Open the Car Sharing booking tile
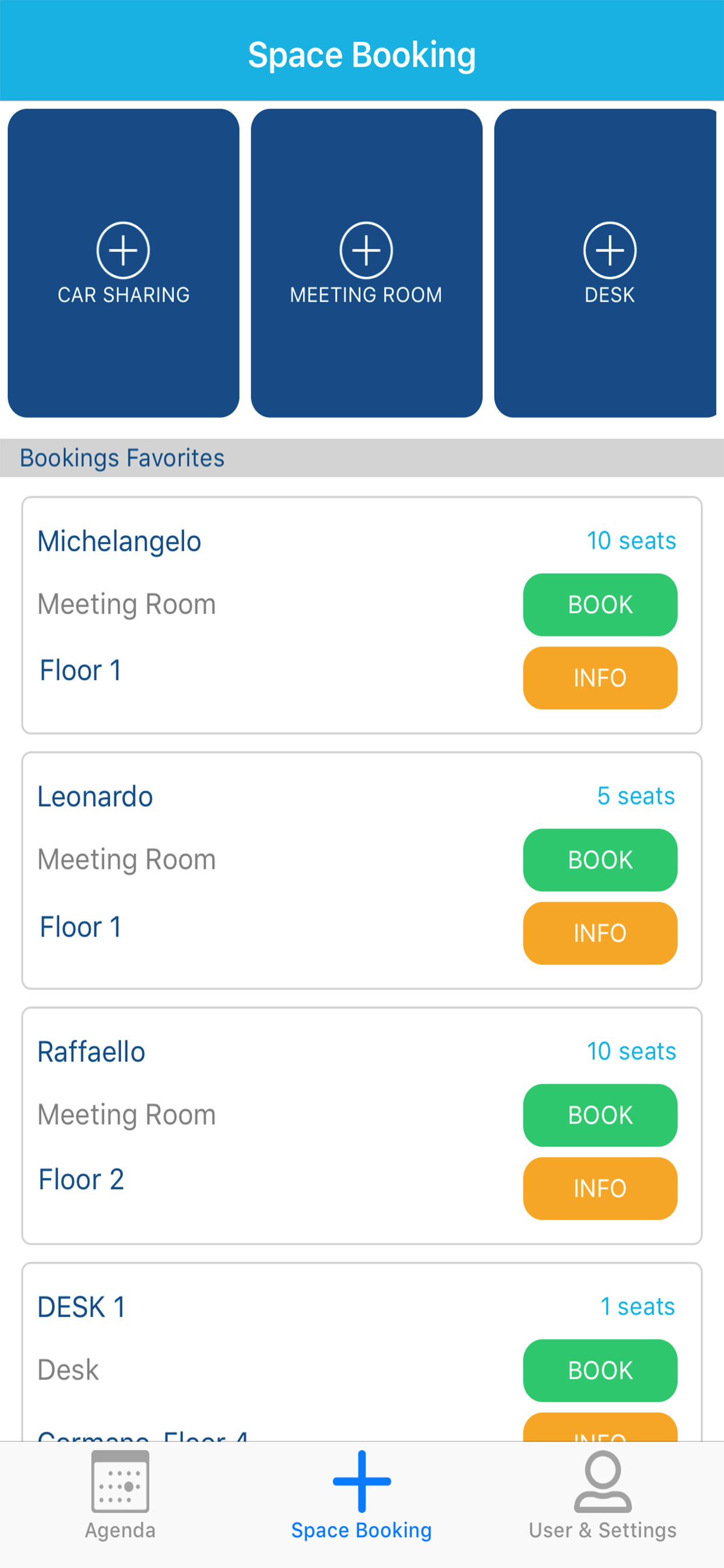724x1568 pixels. click(124, 263)
